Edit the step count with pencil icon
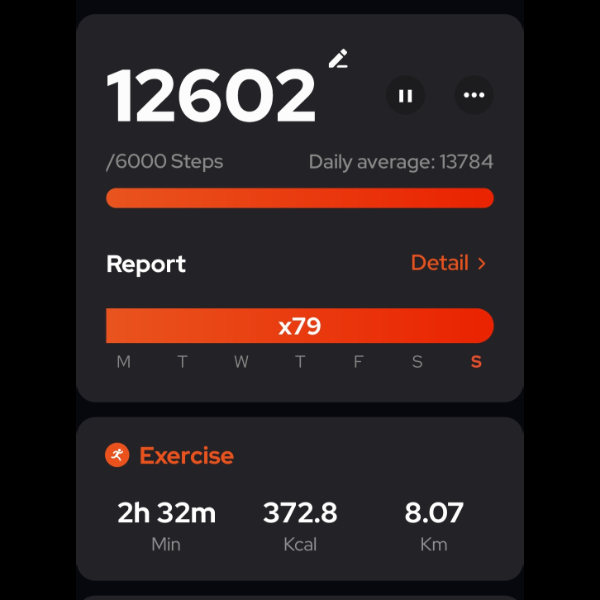600x600 pixels. click(x=339, y=59)
